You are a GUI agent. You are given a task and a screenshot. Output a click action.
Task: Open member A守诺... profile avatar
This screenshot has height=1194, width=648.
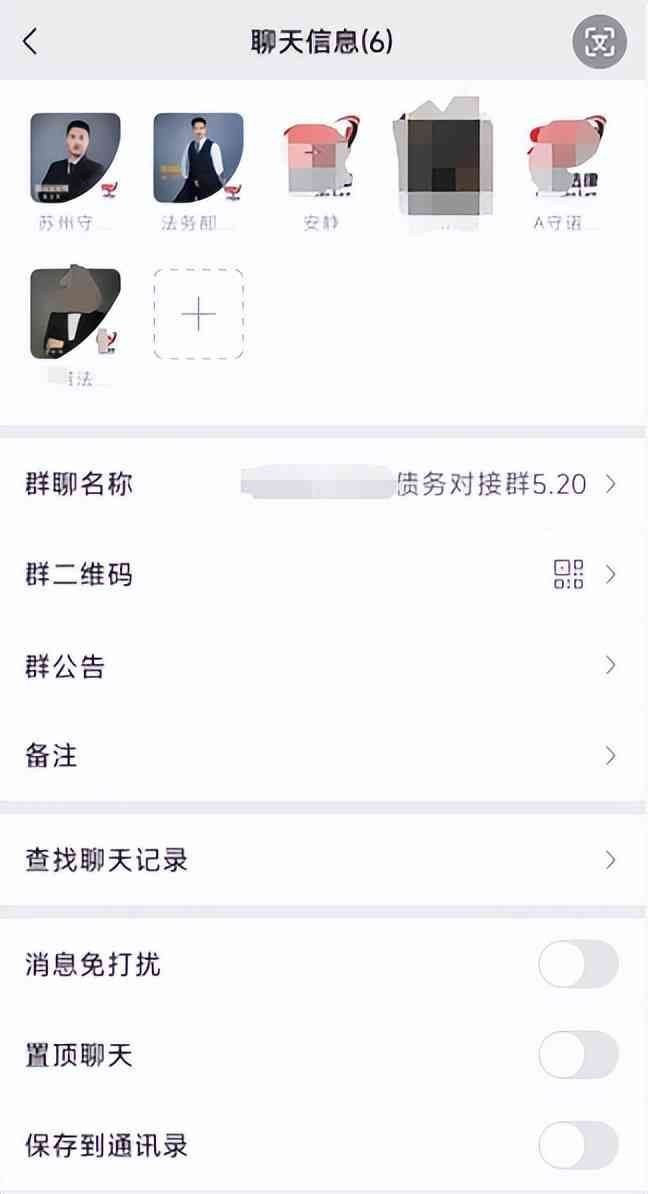coord(567,157)
